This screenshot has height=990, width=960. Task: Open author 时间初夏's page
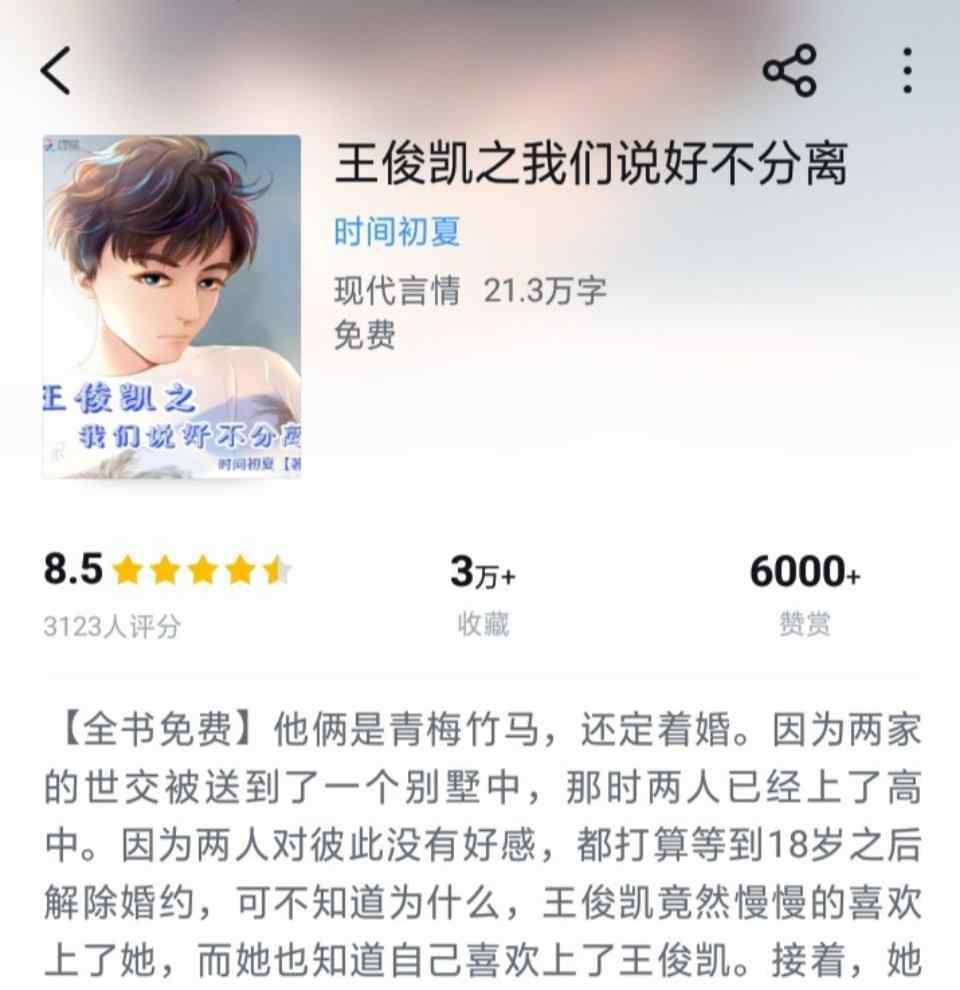tap(397, 232)
